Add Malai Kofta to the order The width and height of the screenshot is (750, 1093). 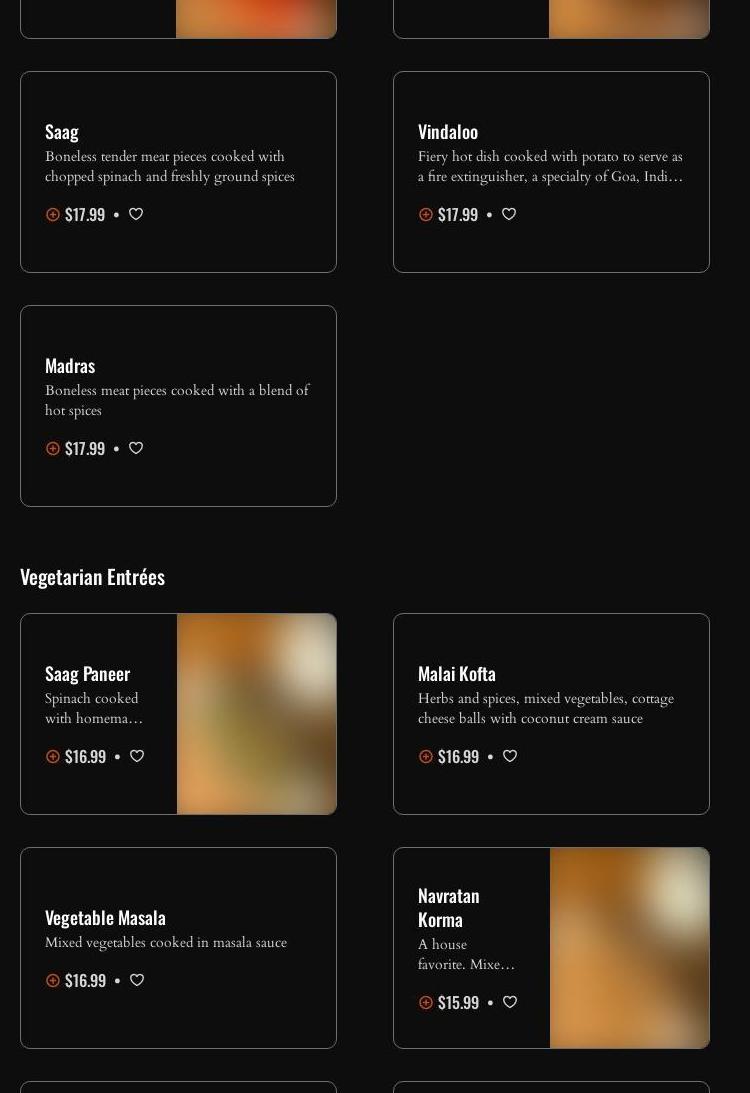pos(426,756)
